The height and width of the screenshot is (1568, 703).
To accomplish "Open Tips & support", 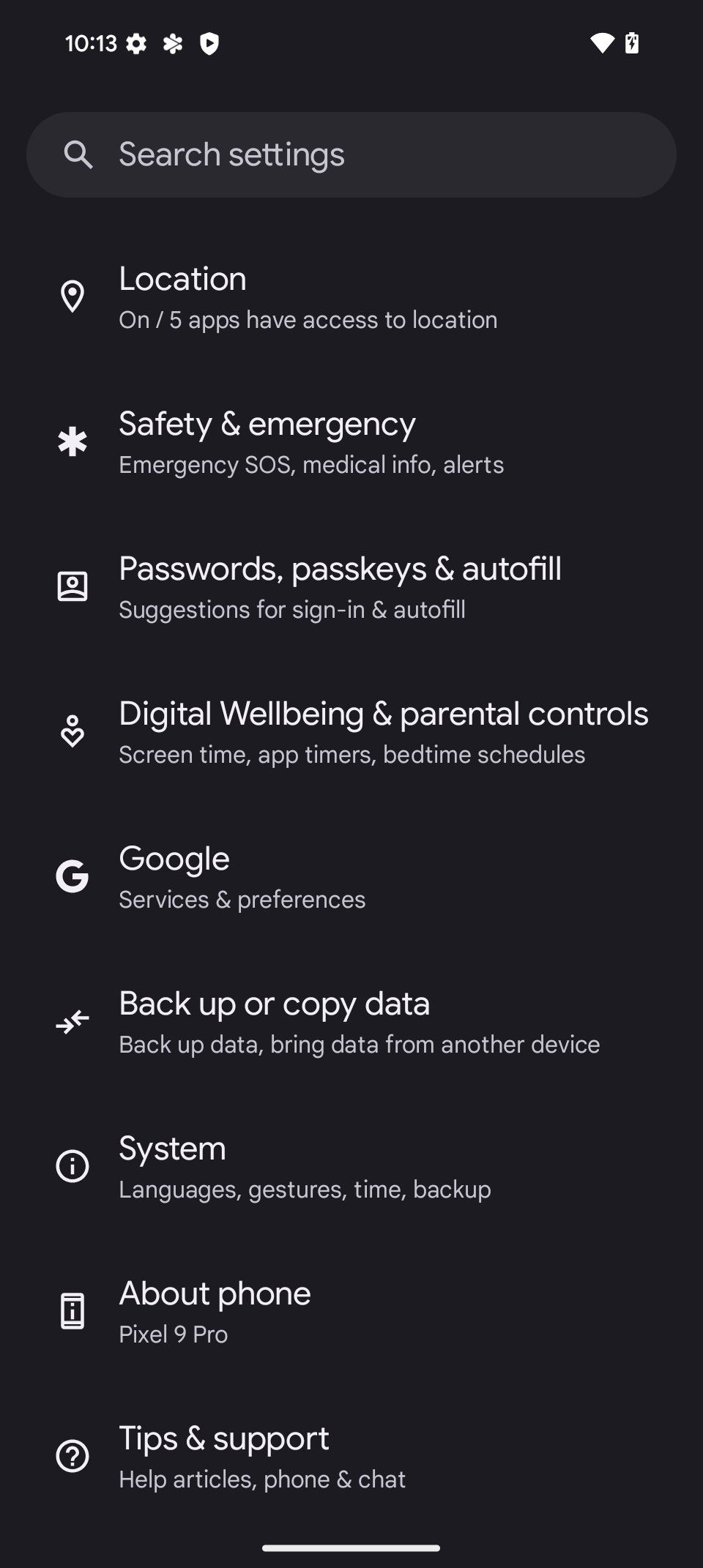I will click(261, 1457).
